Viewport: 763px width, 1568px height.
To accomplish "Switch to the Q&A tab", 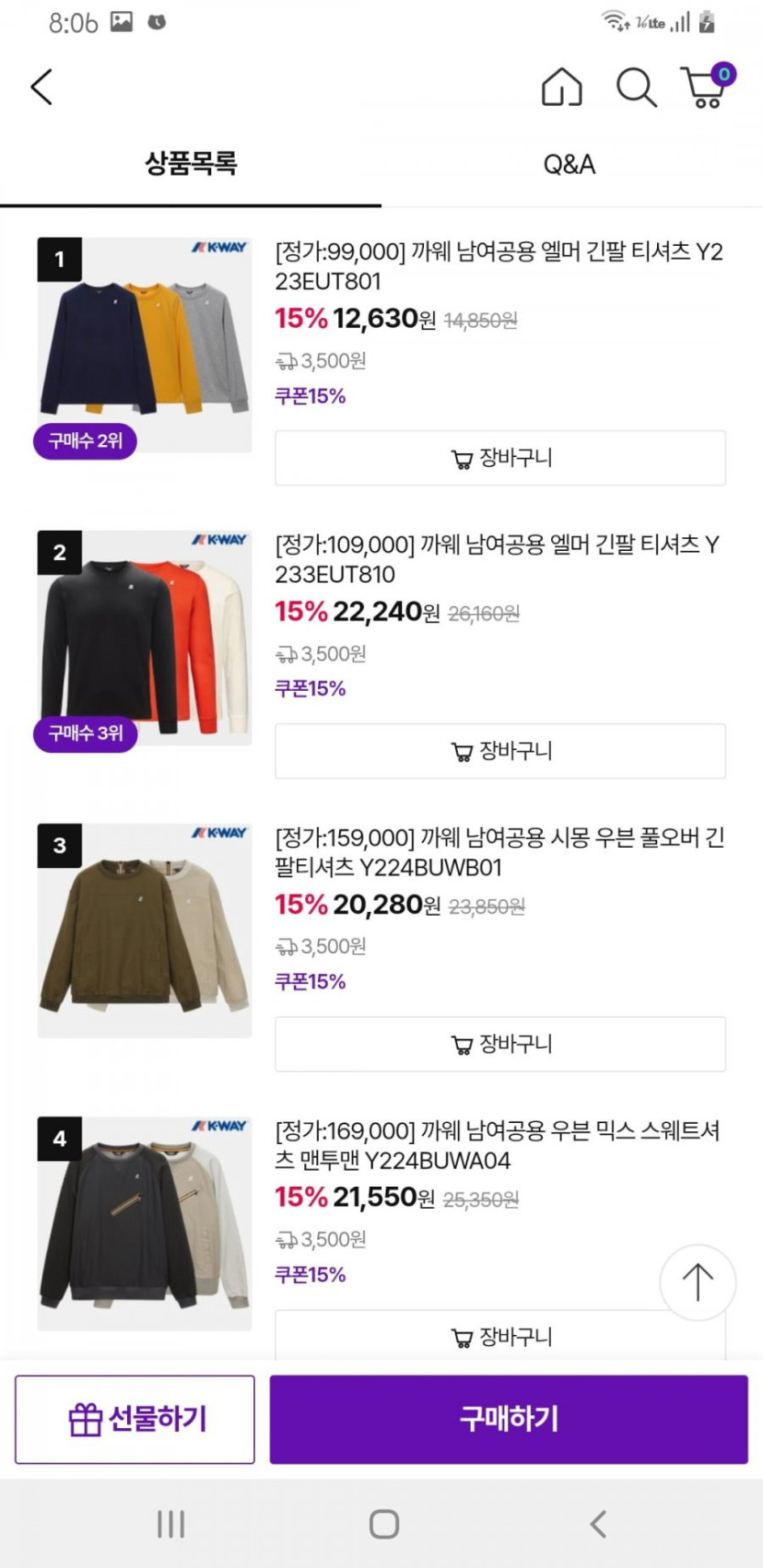I will [568, 164].
